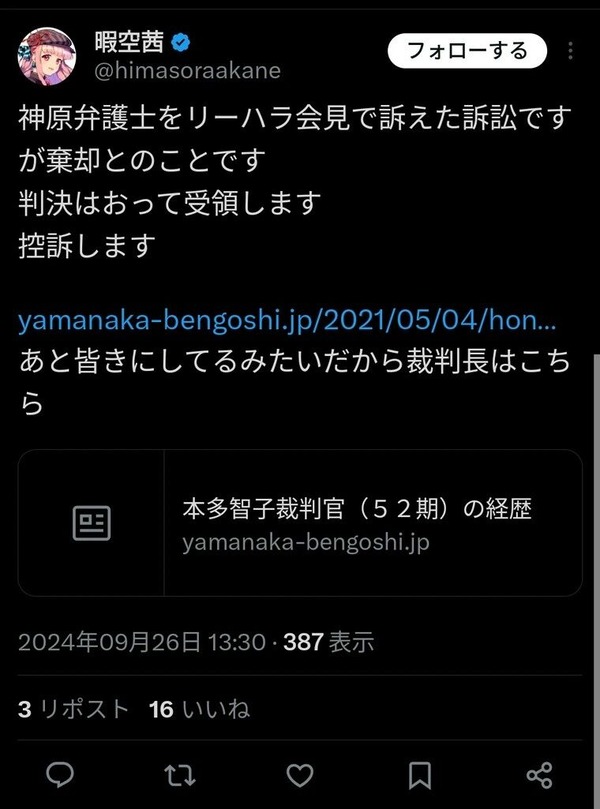Reply to this post
The image size is (600, 809).
coord(61,774)
